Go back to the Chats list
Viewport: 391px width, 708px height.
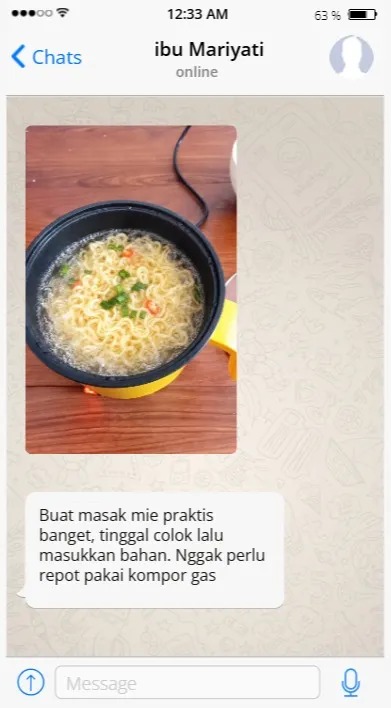(47, 57)
